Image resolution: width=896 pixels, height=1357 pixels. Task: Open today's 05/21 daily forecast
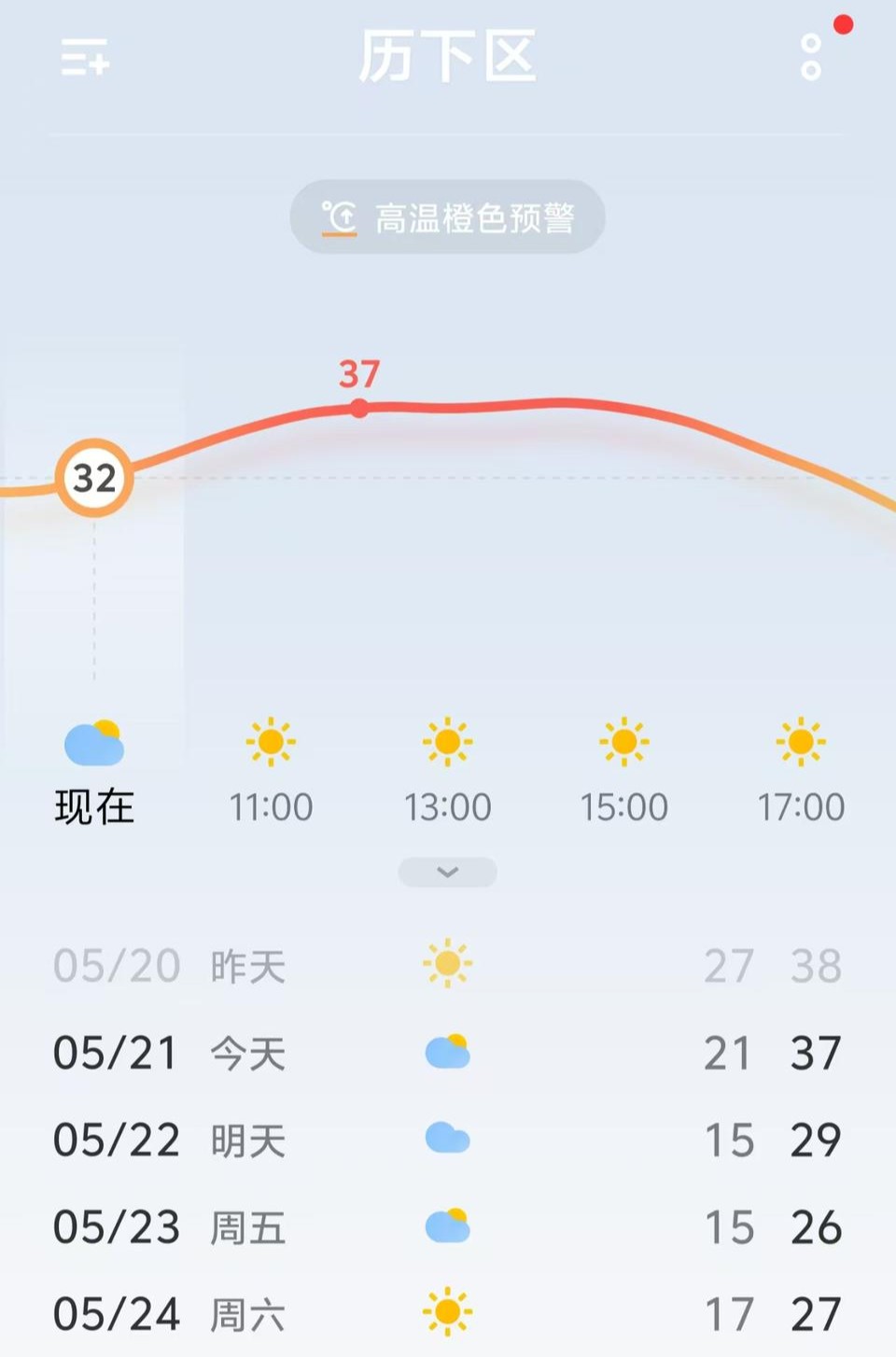pos(448,1053)
